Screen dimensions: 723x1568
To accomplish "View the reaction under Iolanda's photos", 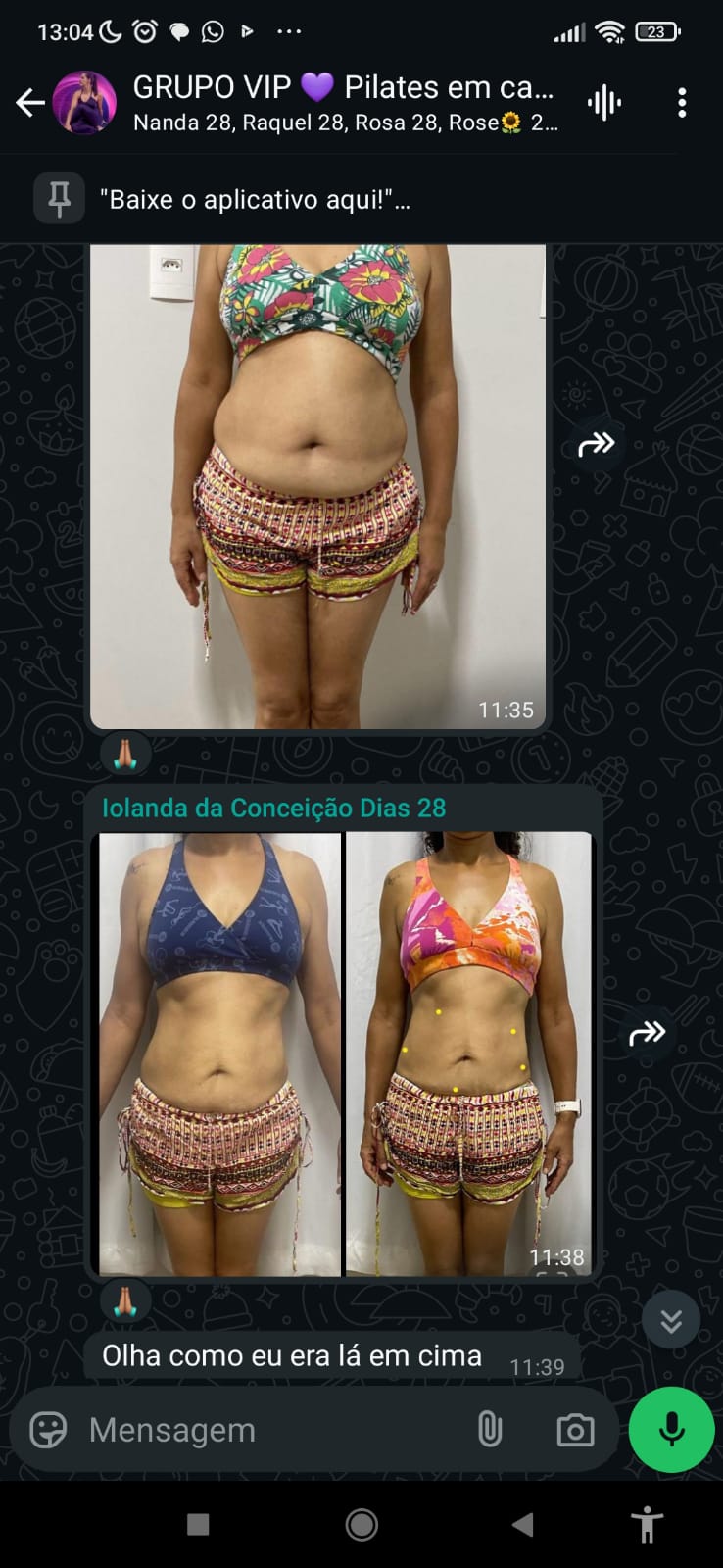I will click(x=125, y=1301).
